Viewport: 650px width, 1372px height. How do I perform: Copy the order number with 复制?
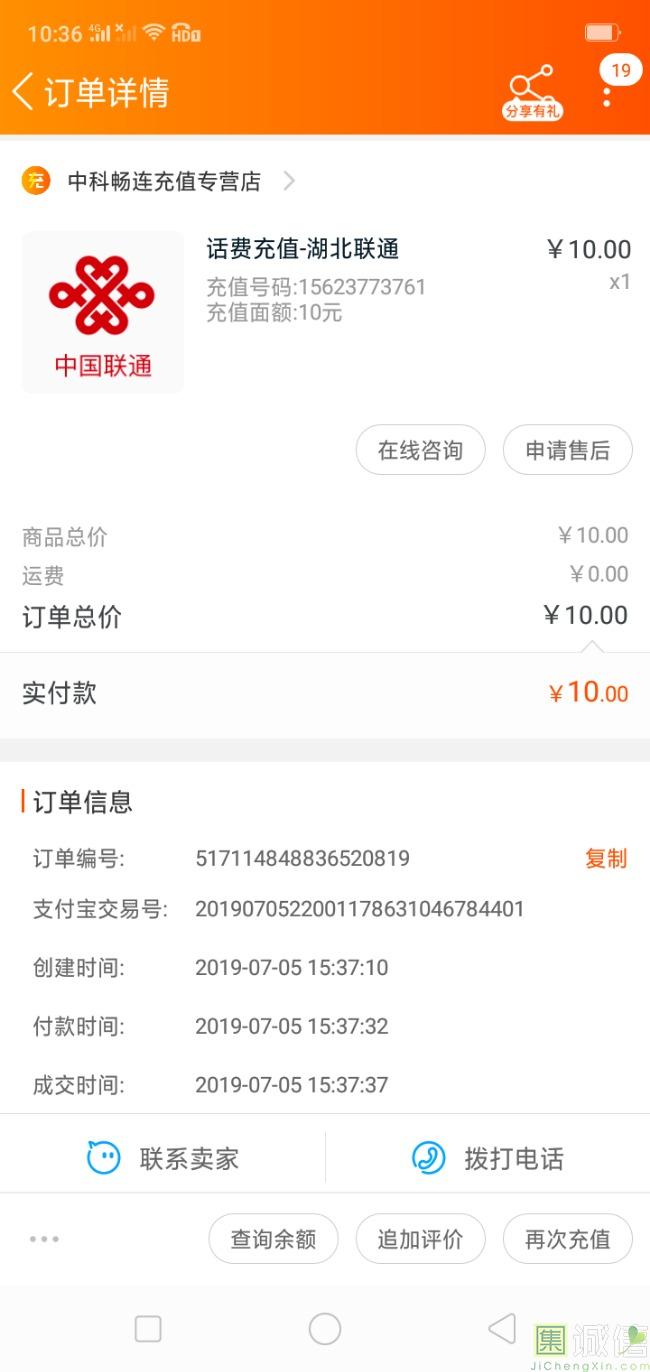[605, 858]
